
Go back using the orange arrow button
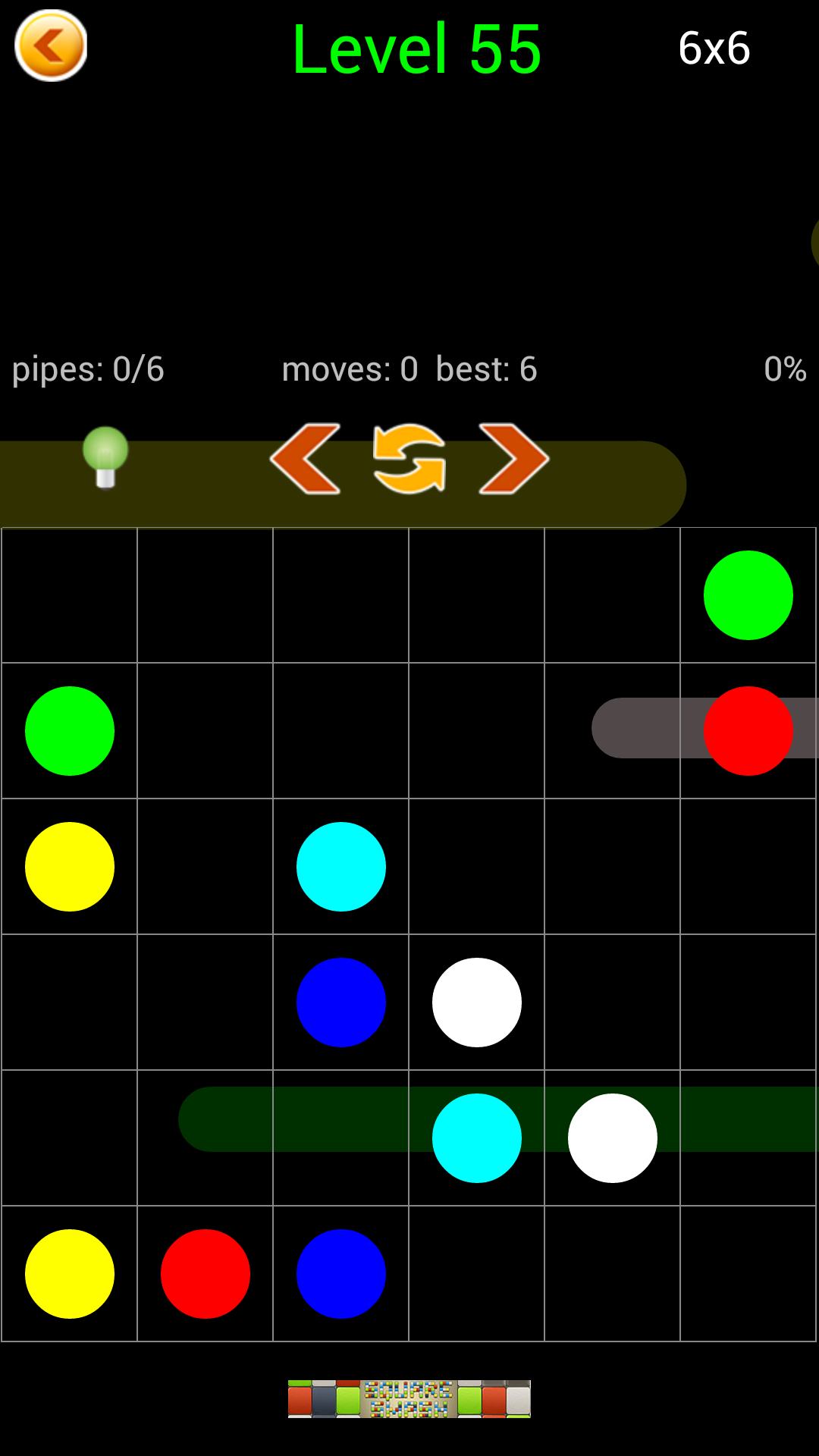[x=51, y=45]
